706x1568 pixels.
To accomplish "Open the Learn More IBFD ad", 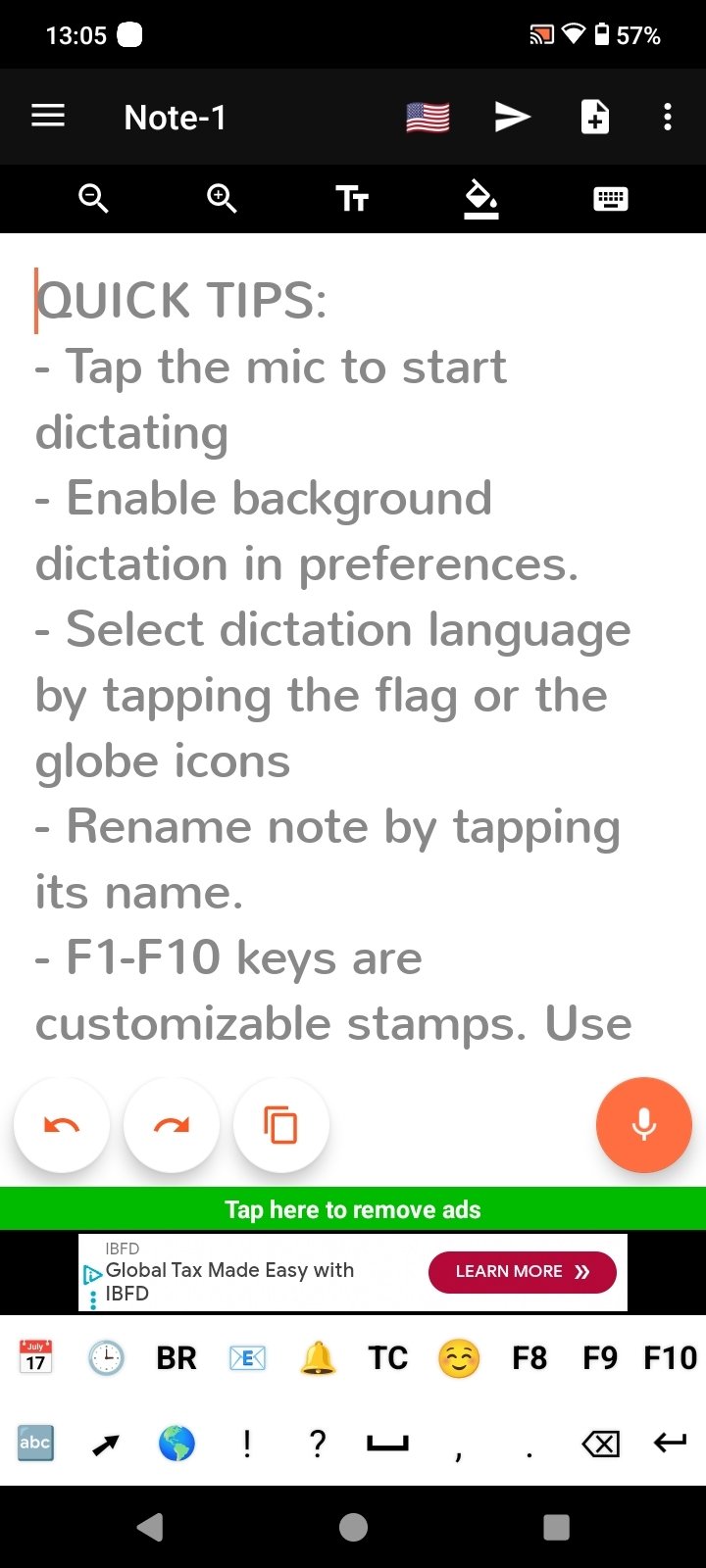I will [x=522, y=1272].
